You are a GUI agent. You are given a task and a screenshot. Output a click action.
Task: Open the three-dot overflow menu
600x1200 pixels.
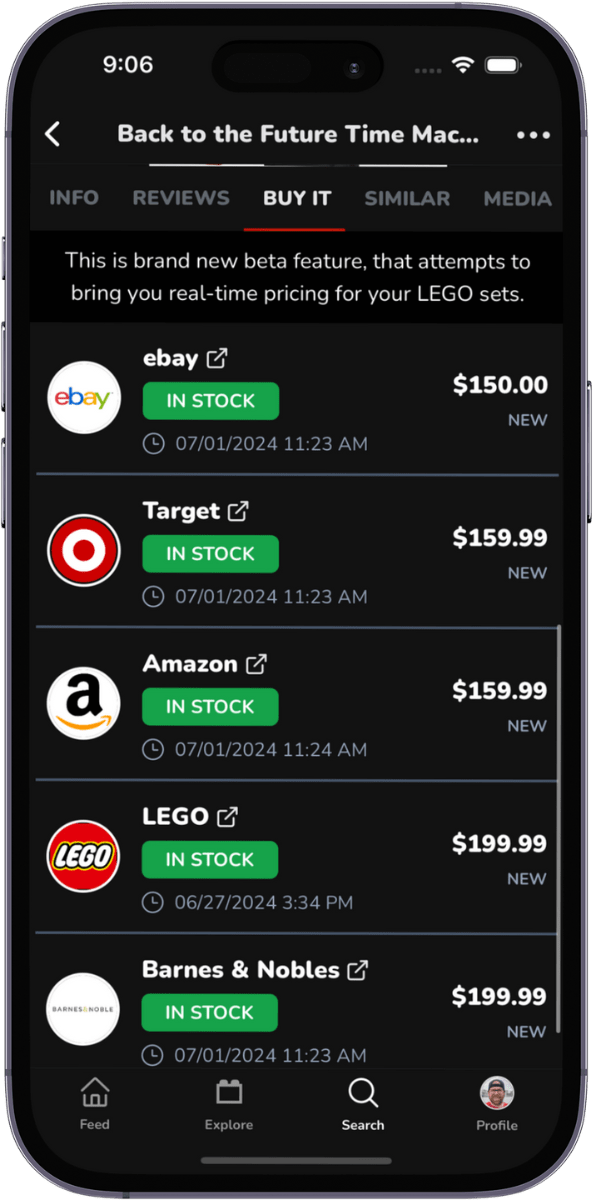(533, 135)
